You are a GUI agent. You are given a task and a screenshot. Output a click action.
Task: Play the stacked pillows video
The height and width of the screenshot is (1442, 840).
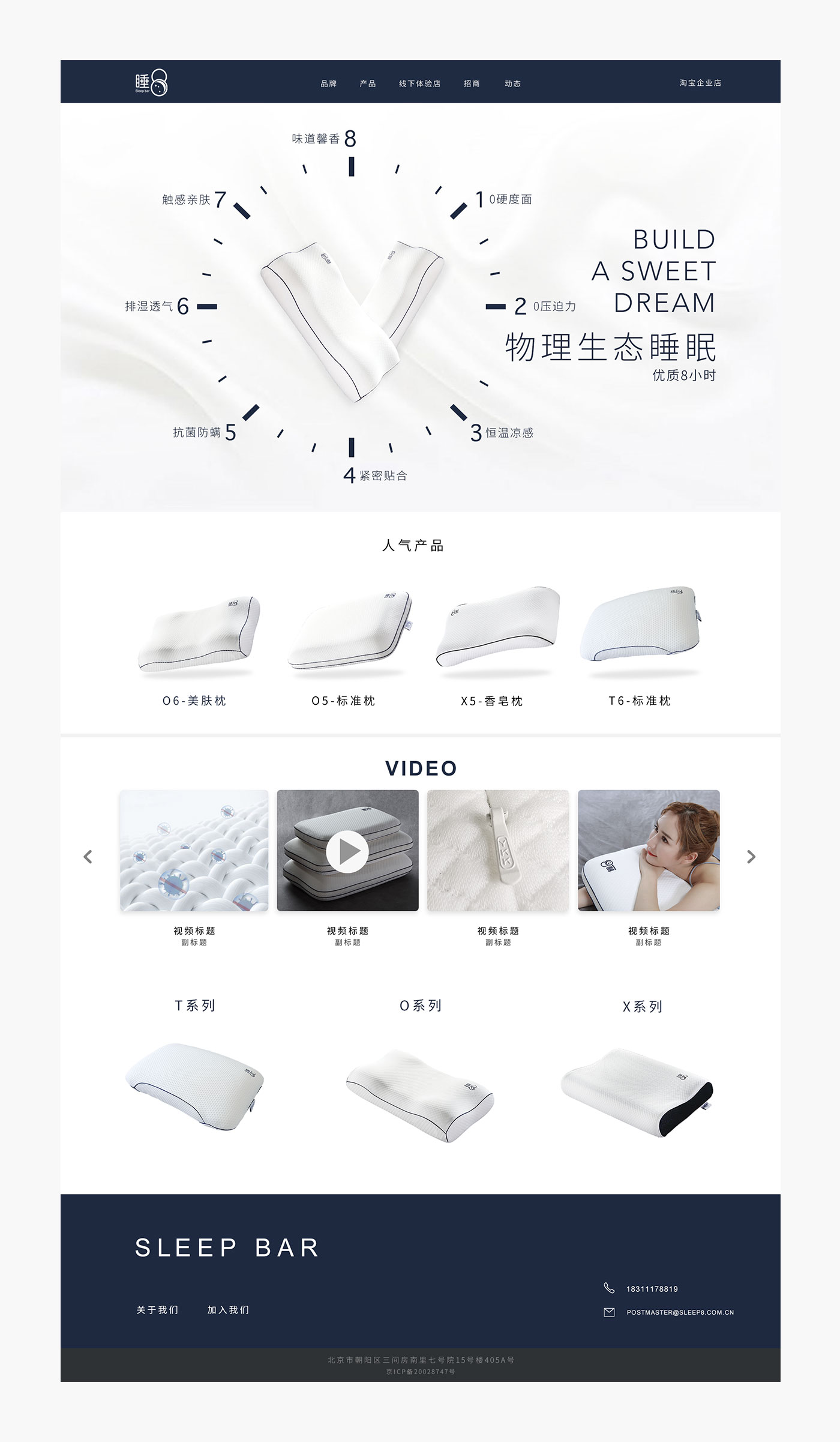[347, 851]
